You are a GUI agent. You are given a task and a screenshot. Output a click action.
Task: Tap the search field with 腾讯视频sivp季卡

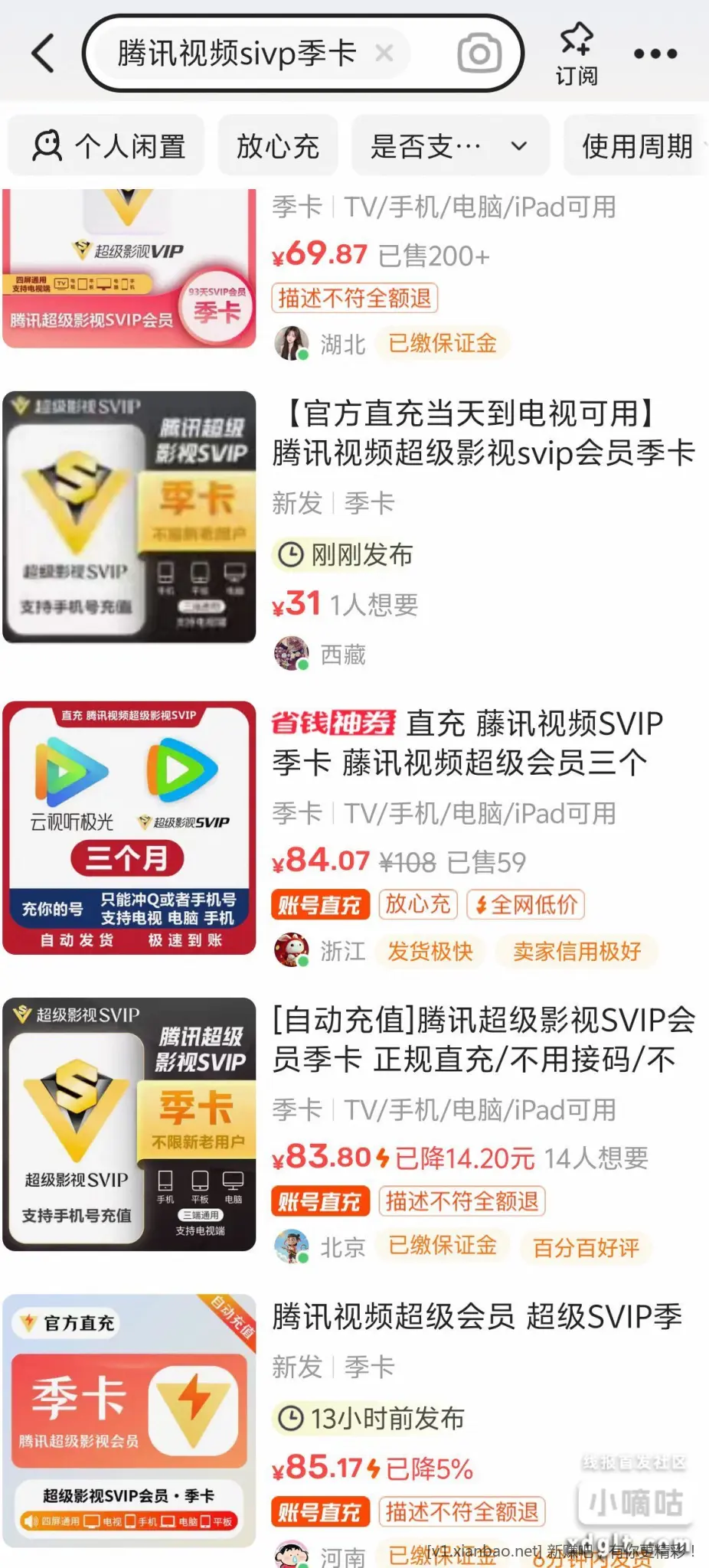(x=237, y=54)
